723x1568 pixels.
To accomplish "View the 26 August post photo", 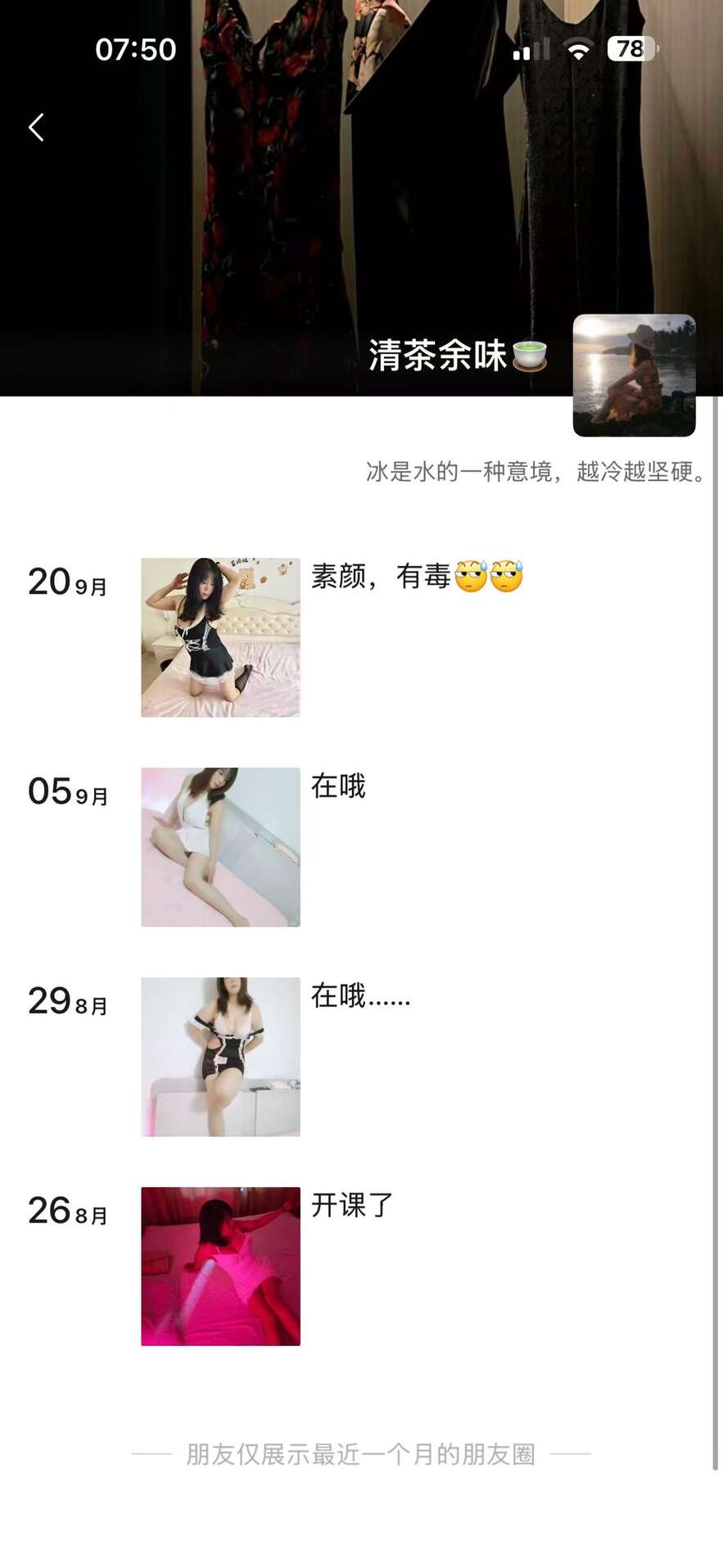I will click(x=220, y=1267).
